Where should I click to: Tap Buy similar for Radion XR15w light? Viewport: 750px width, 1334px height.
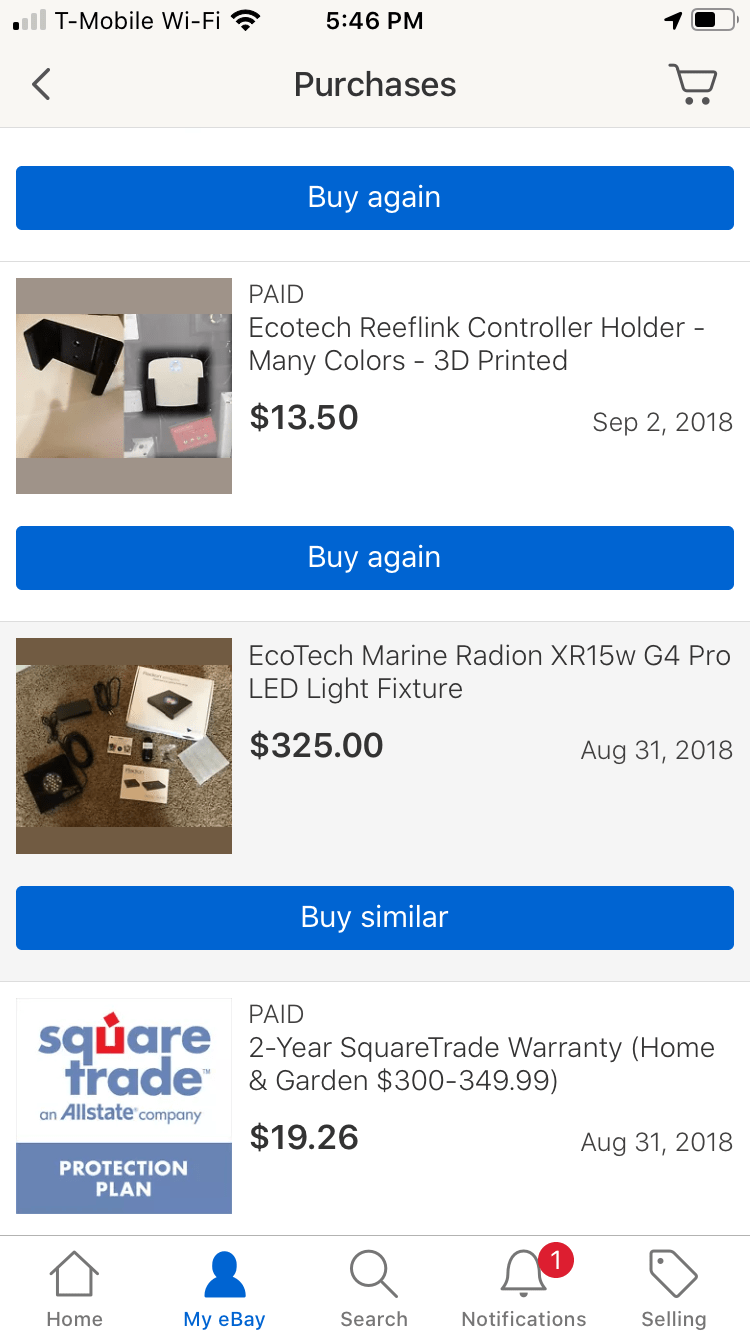(375, 917)
